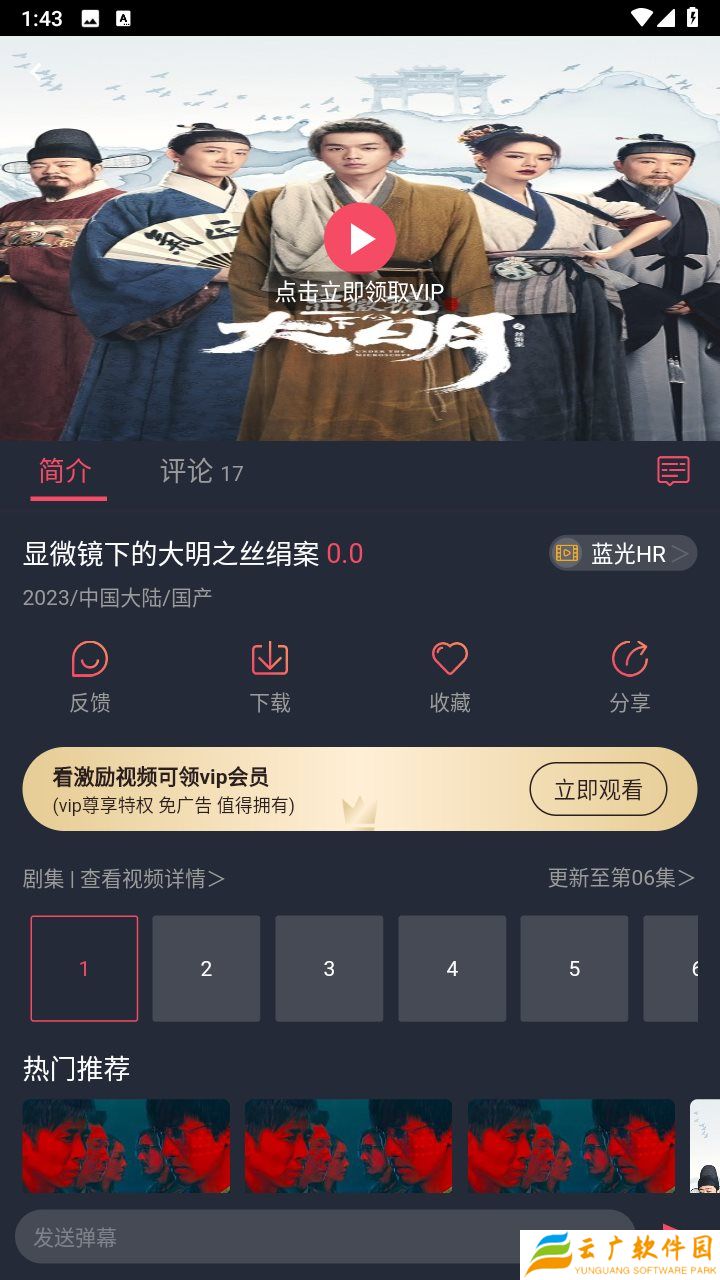The height and width of the screenshot is (1280, 720).
Task: Change video quality from 蓝光HR
Action: pos(622,553)
